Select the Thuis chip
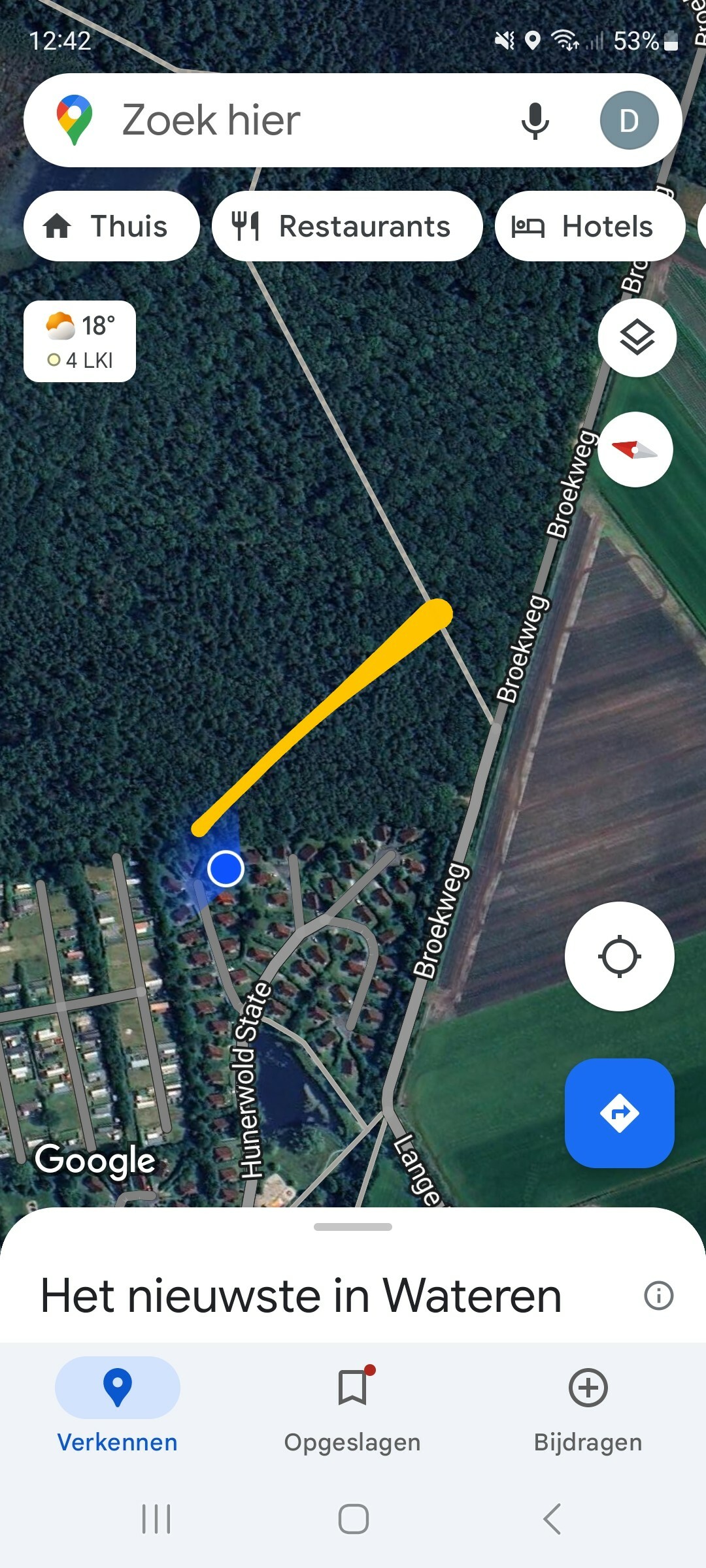 point(112,226)
